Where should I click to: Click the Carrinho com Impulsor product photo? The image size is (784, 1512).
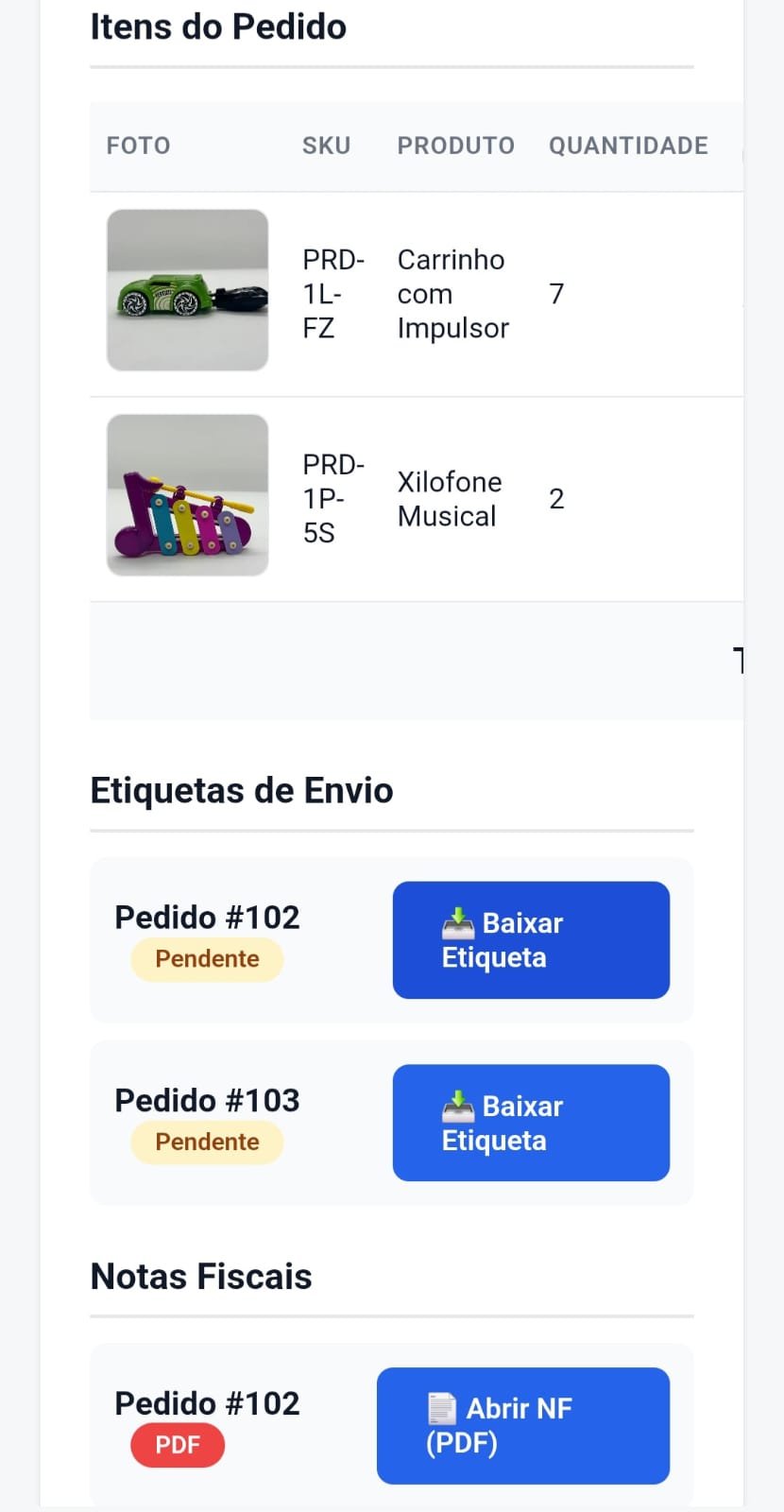coord(187,290)
